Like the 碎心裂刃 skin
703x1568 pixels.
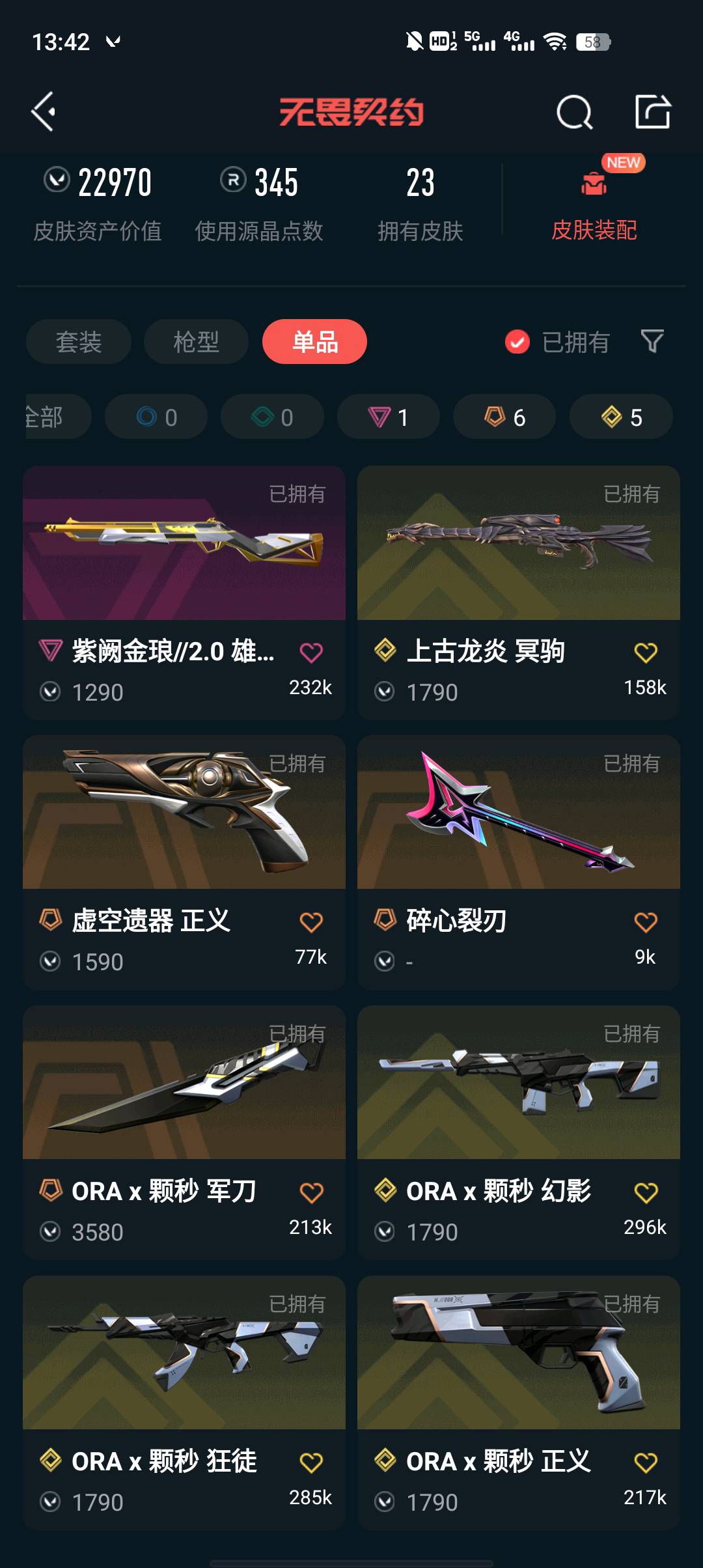coord(646,922)
